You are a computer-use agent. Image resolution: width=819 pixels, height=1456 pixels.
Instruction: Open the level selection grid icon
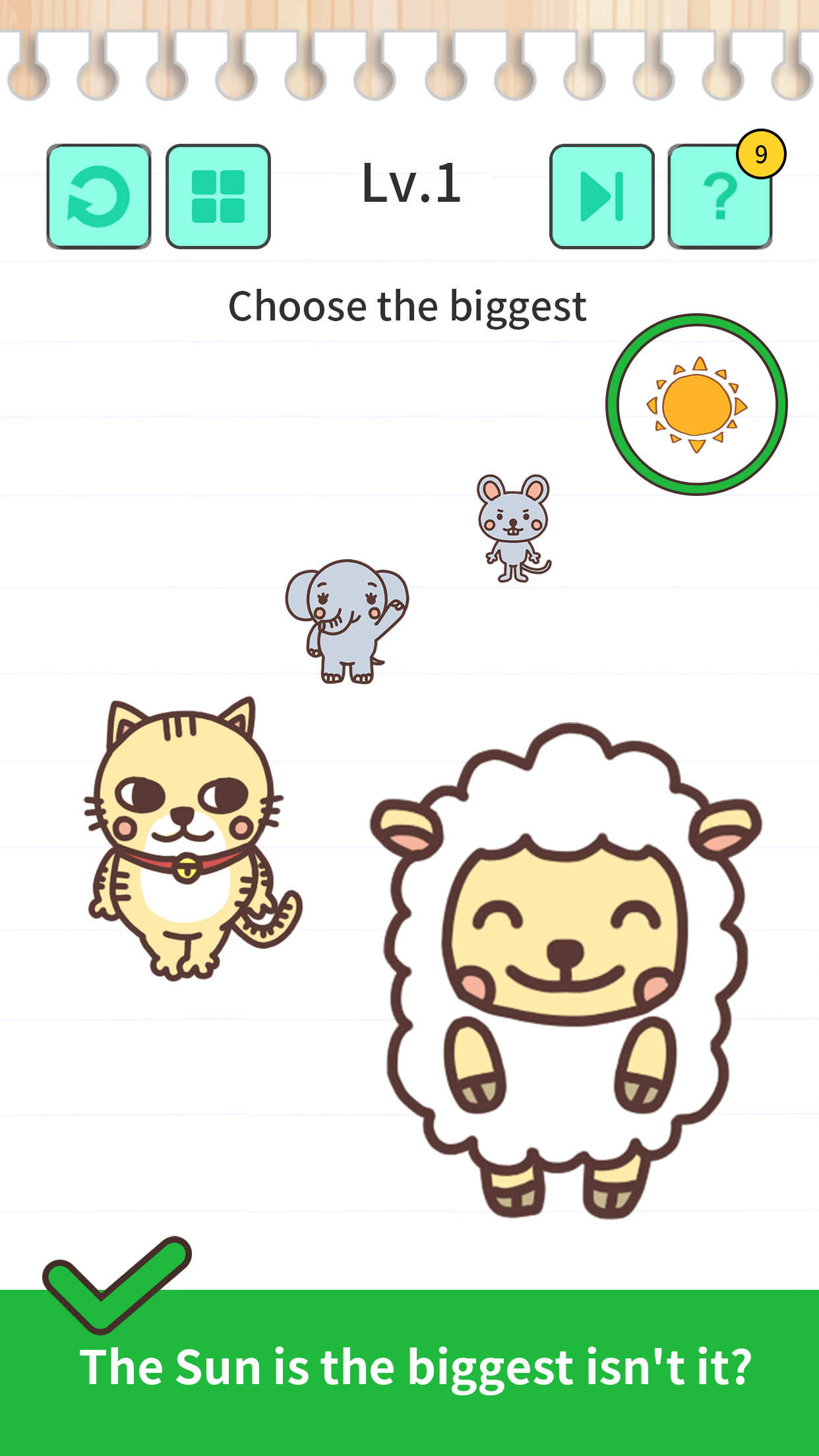[218, 196]
